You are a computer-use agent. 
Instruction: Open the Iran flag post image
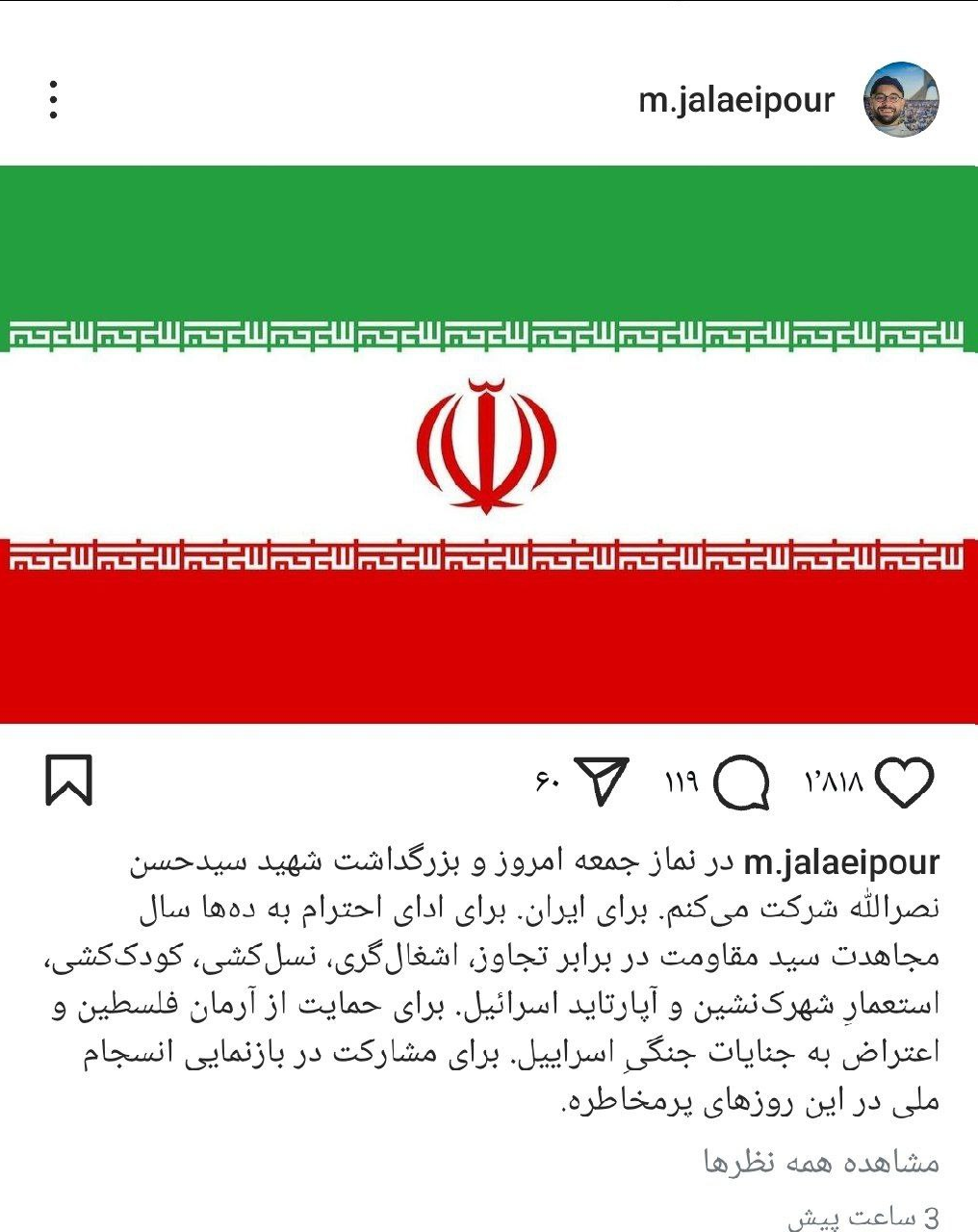[x=489, y=445]
